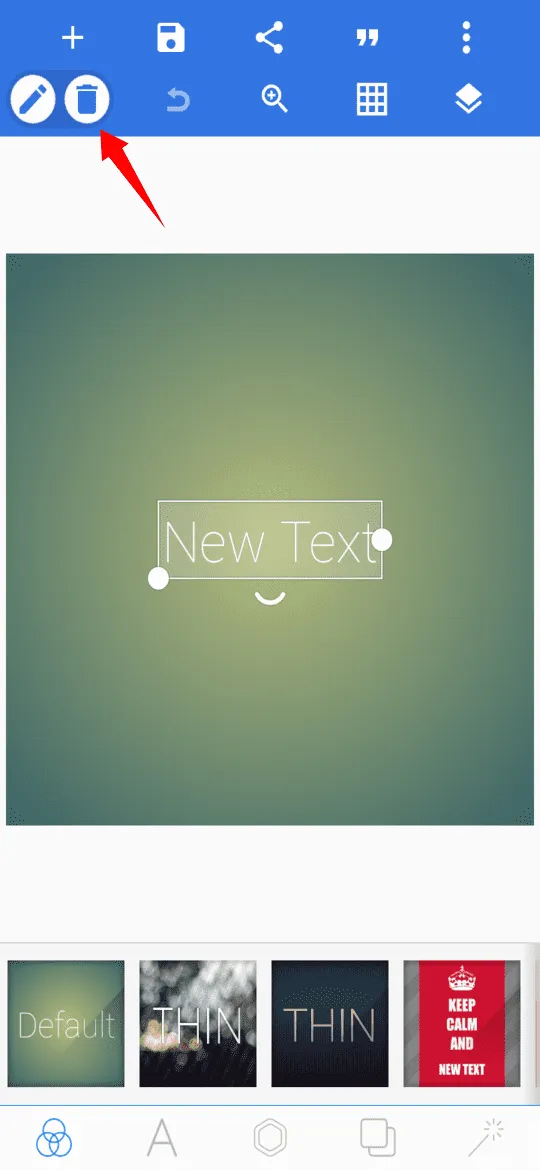Viewport: 540px width, 1170px height.
Task: Toggle the grid overlay
Action: 371,99
